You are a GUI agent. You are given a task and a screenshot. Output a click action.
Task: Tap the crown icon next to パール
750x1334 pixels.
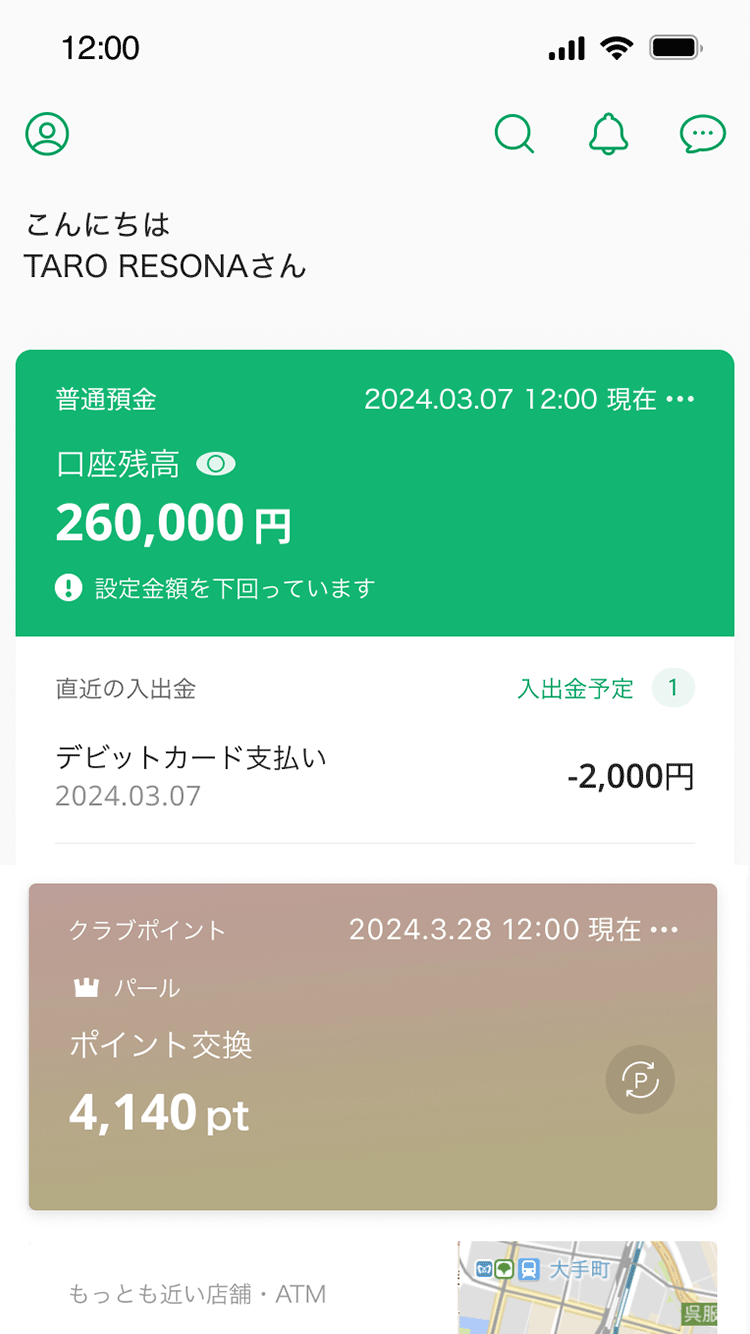pos(86,986)
